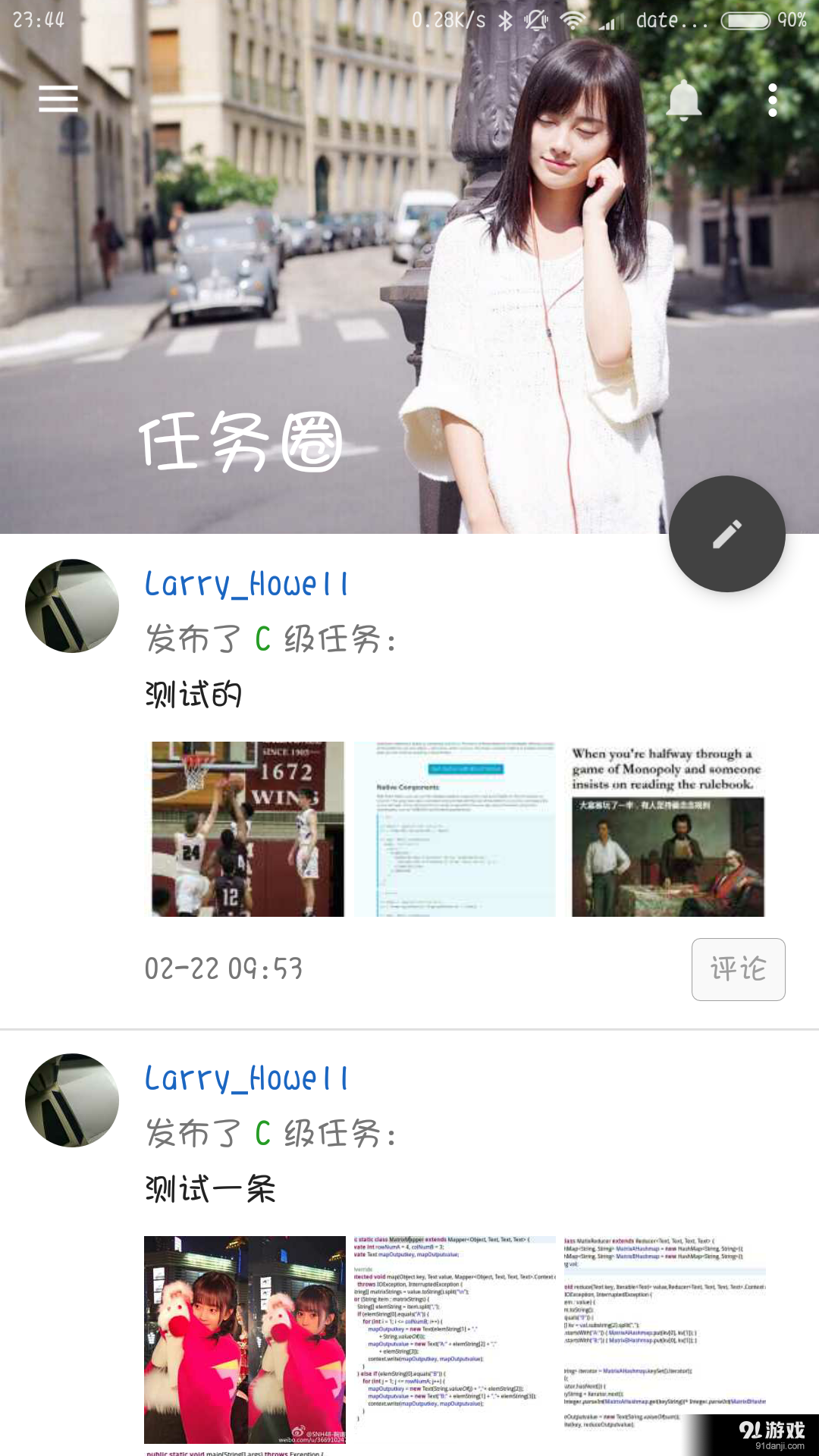Viewport: 819px width, 1456px height.
Task: View the girl with plush toy photo
Action: (x=245, y=1340)
